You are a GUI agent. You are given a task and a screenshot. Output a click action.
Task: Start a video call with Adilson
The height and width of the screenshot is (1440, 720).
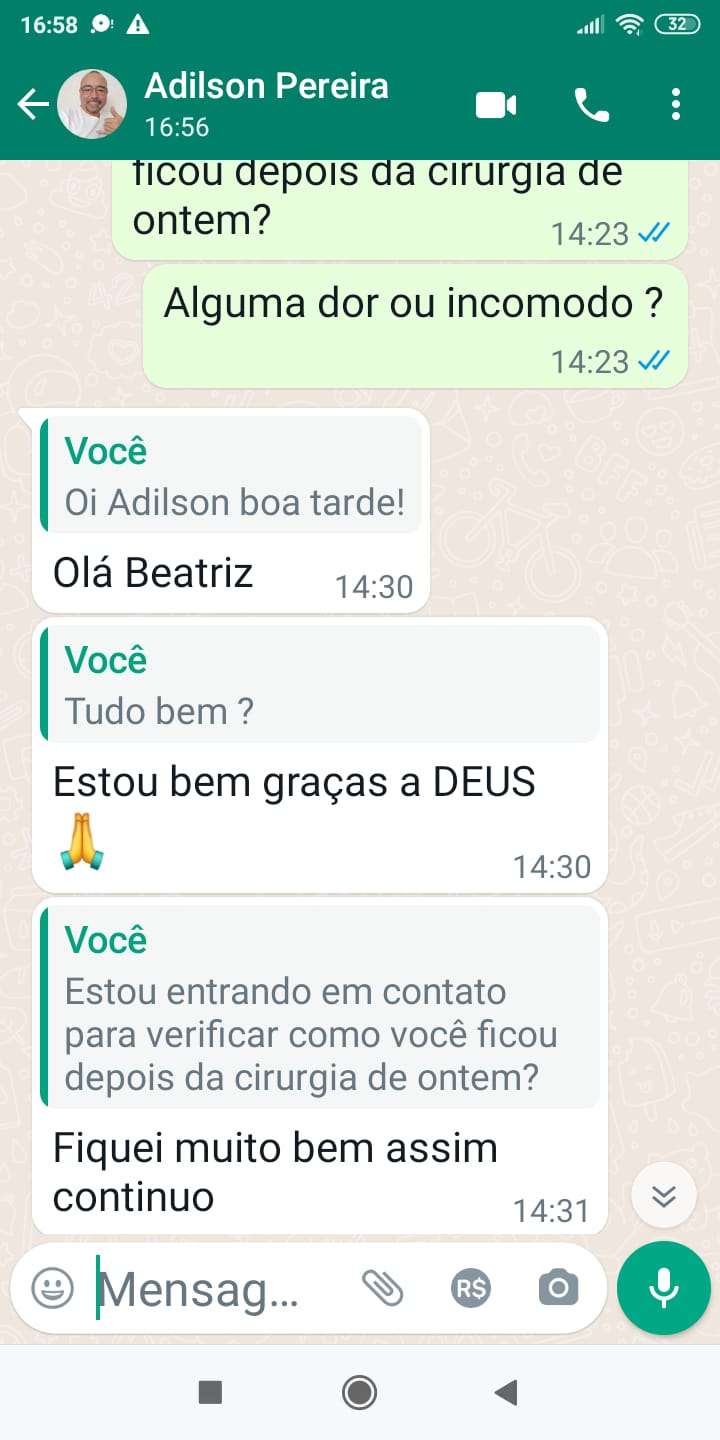(496, 104)
